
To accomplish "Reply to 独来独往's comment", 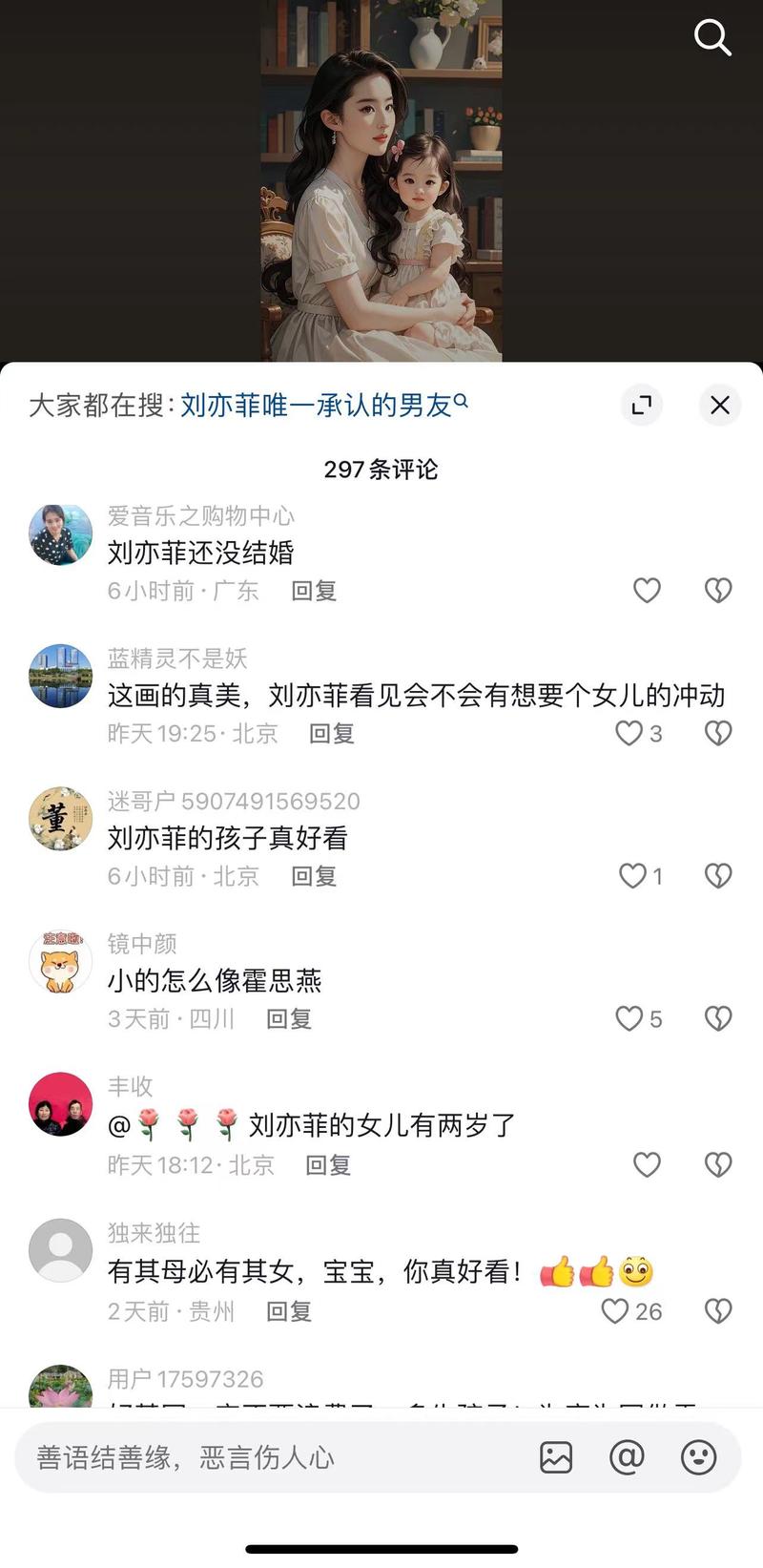I will (x=289, y=1311).
